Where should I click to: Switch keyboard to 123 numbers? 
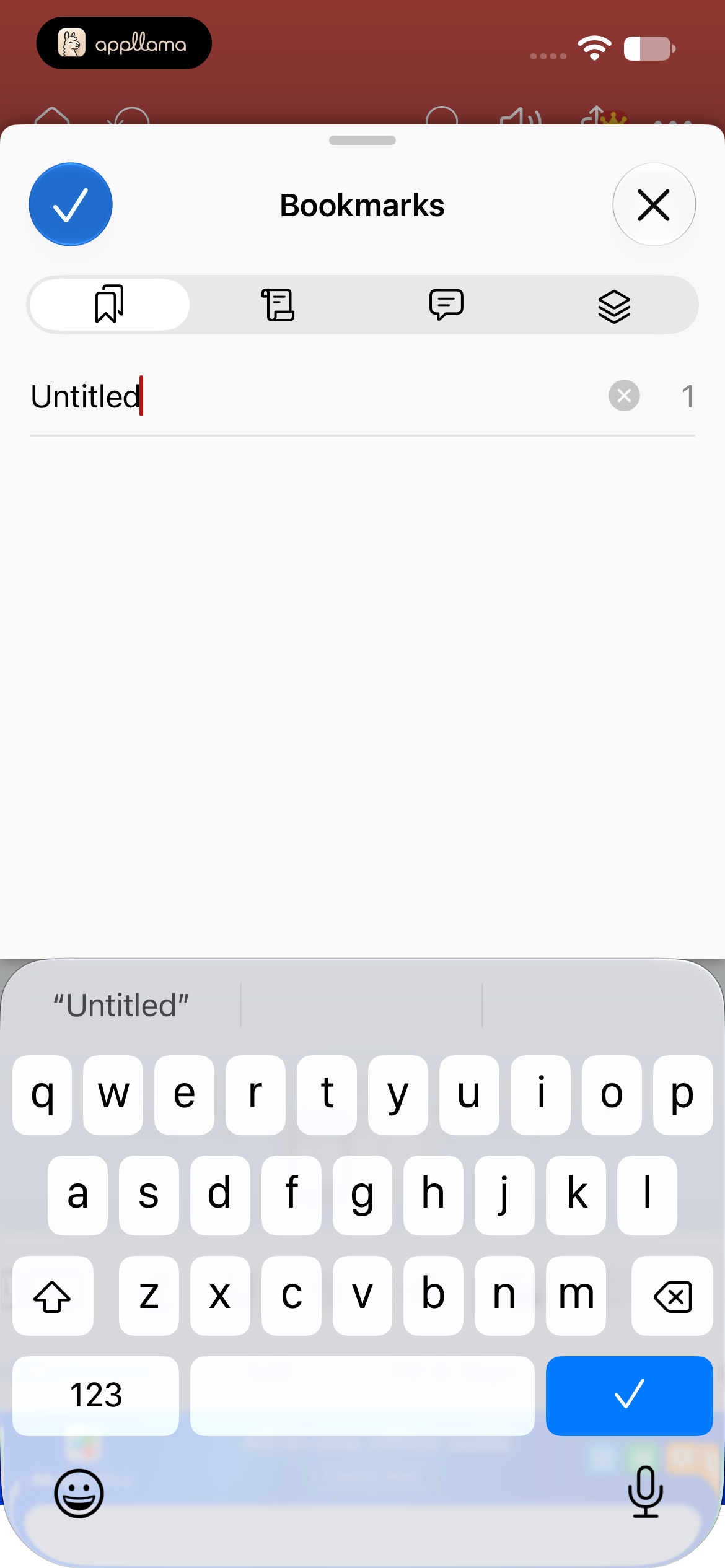click(x=95, y=1396)
